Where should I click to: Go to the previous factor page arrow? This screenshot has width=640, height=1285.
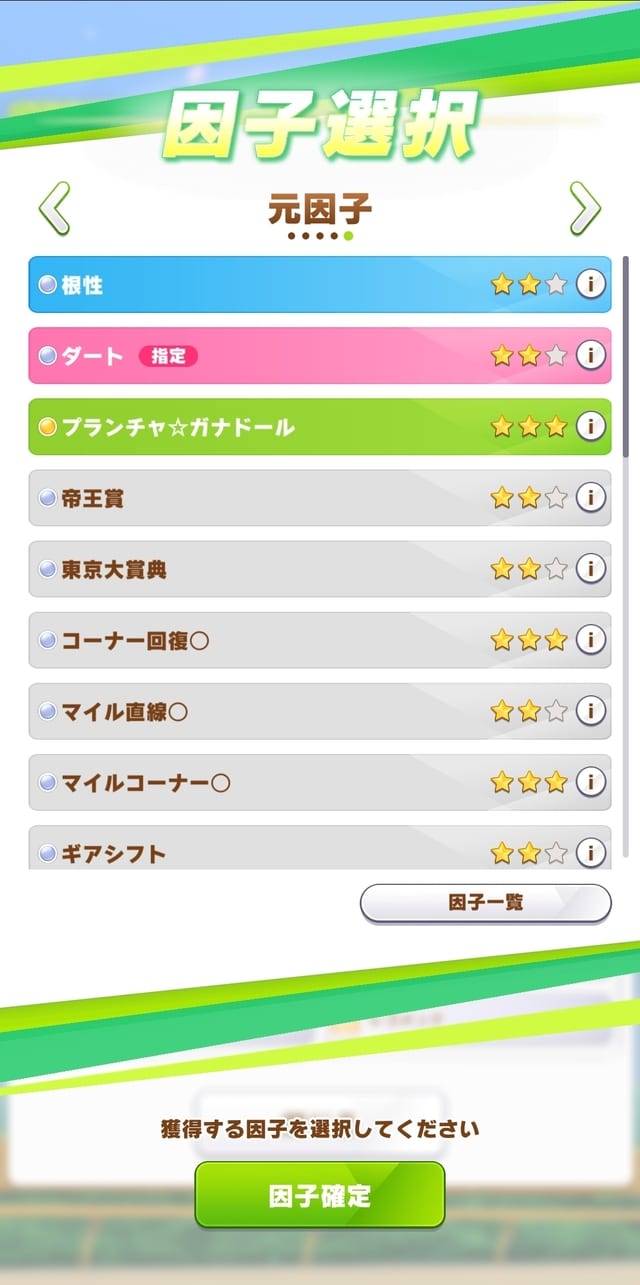pyautogui.click(x=54, y=209)
